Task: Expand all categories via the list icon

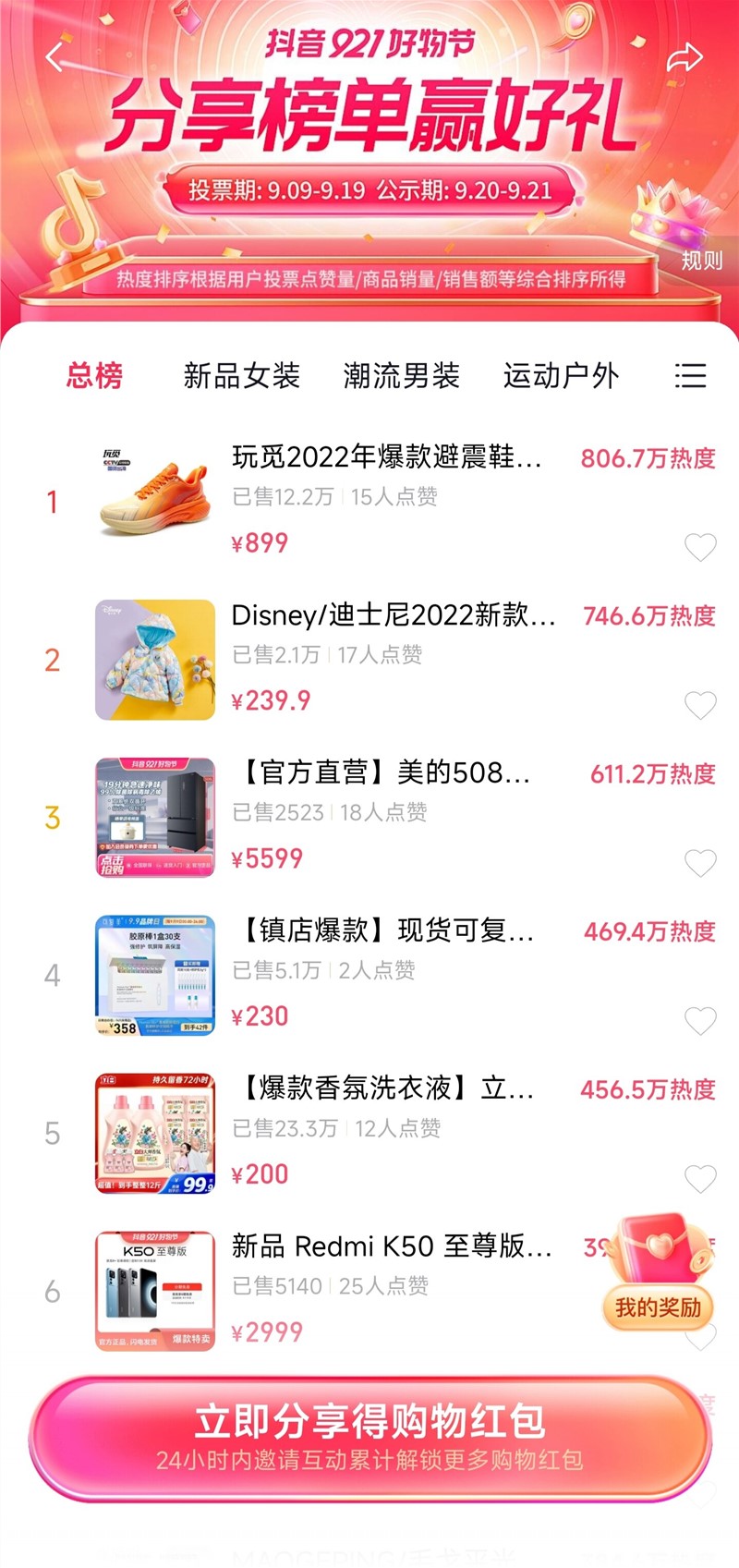Action: tap(690, 376)
